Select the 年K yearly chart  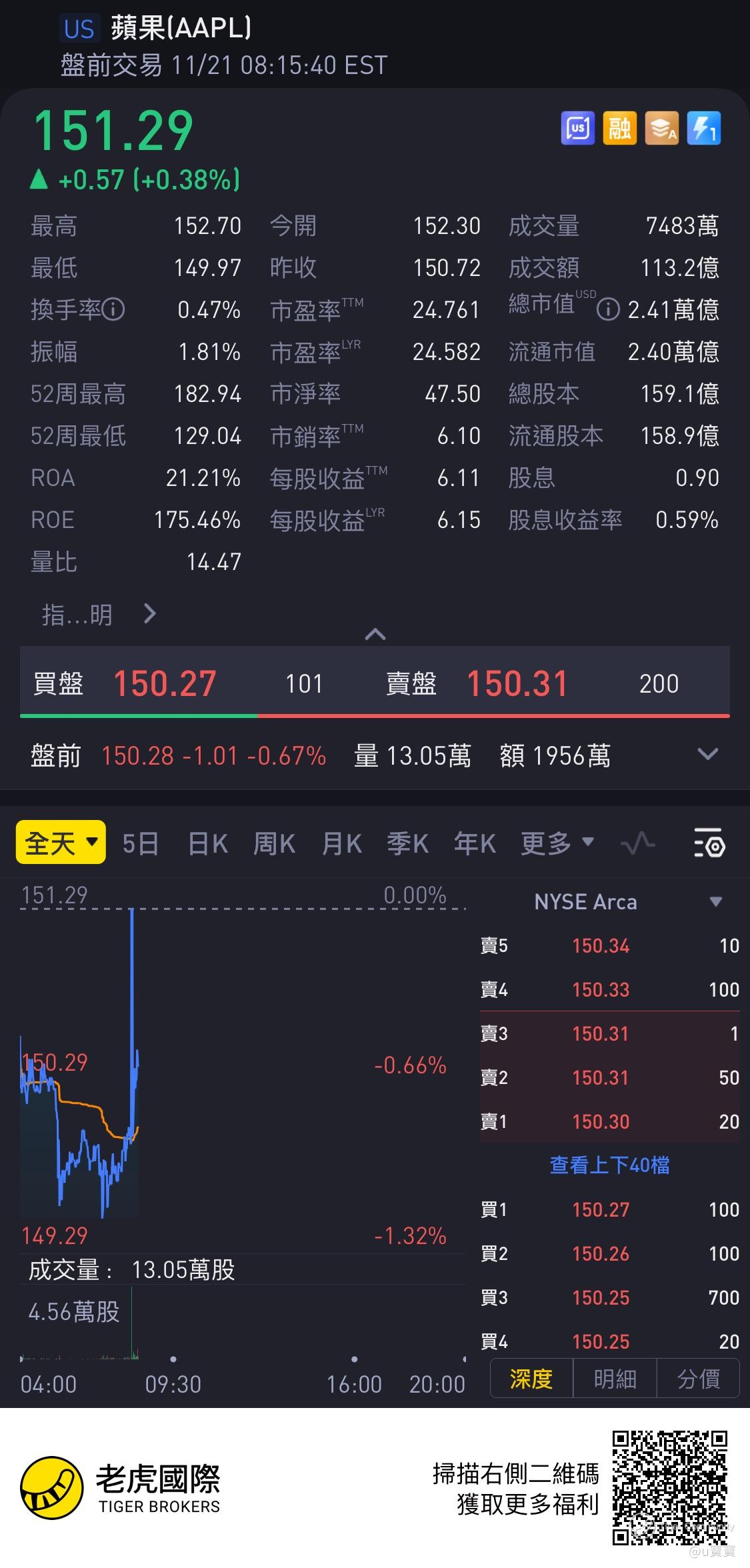point(475,844)
